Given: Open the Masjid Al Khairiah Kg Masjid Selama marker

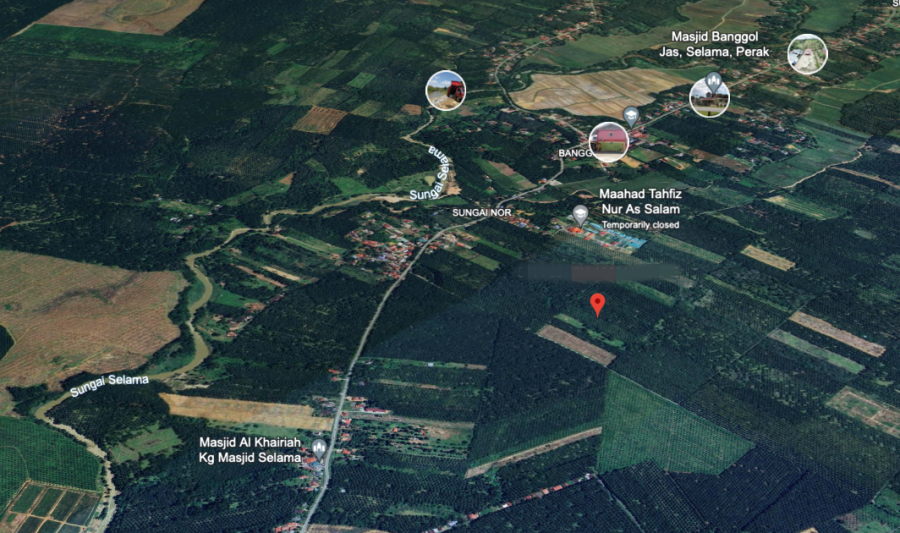Looking at the screenshot, I should click(x=319, y=448).
